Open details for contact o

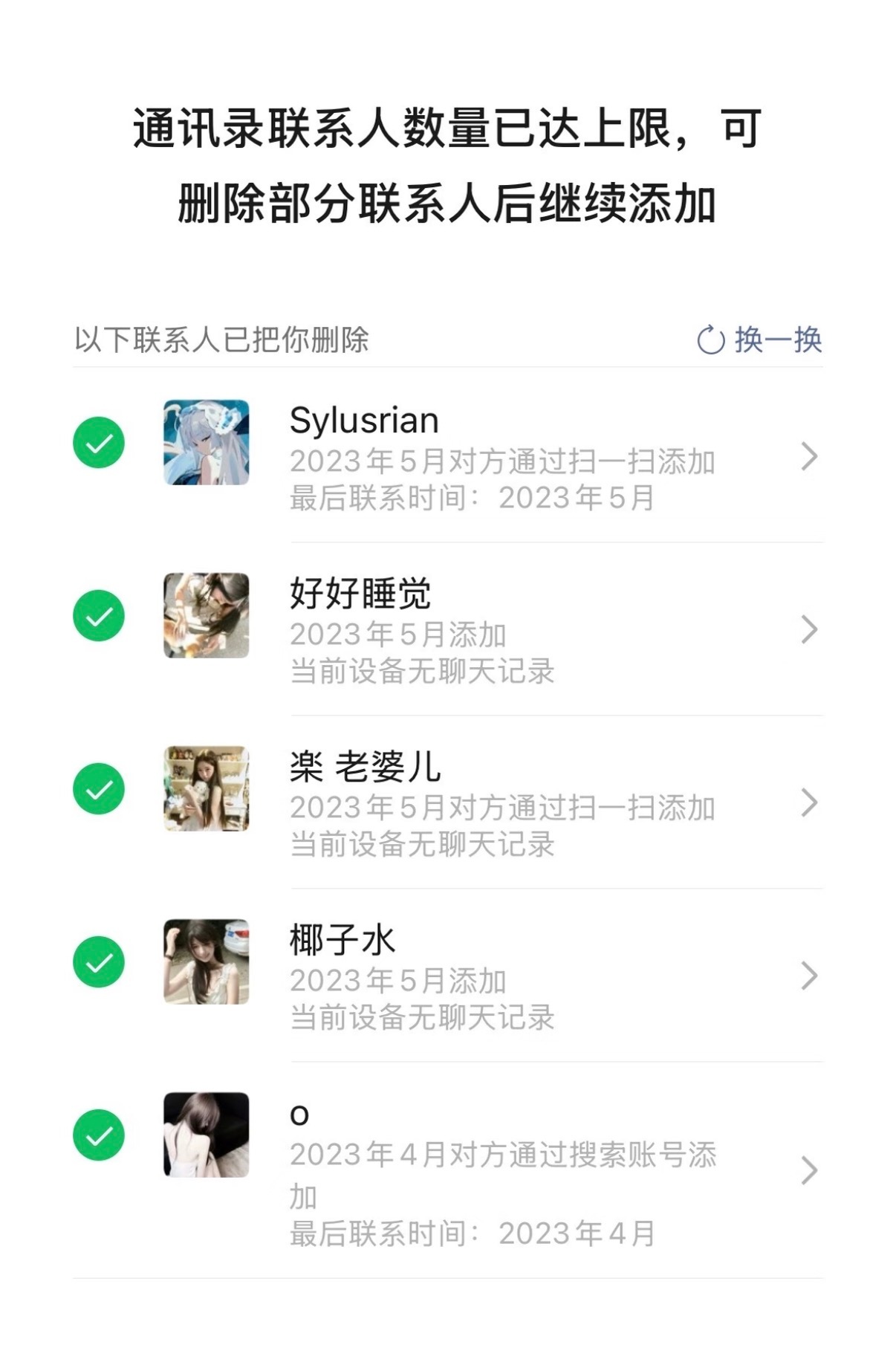point(809,1171)
